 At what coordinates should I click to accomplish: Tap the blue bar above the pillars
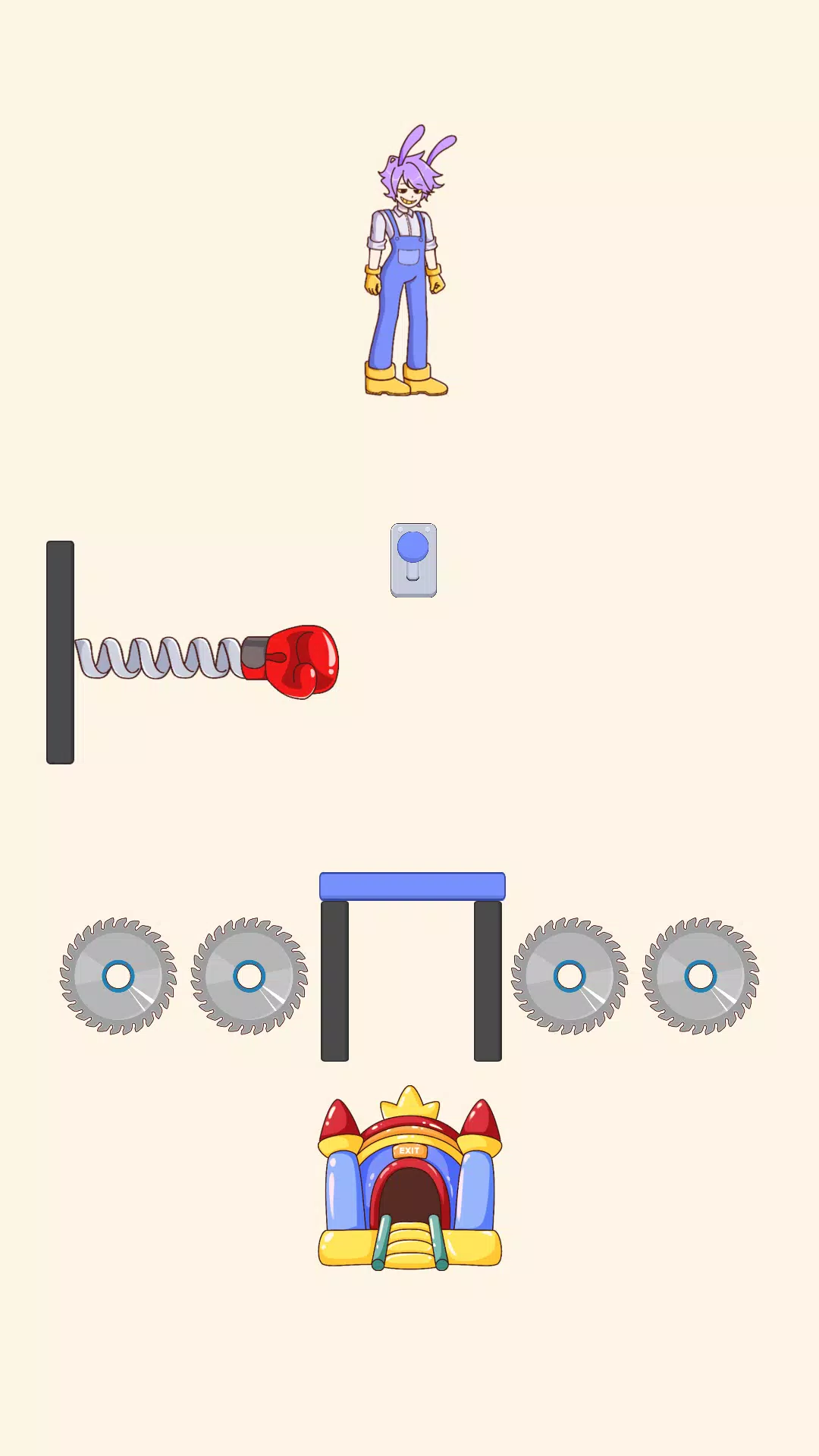[412, 886]
